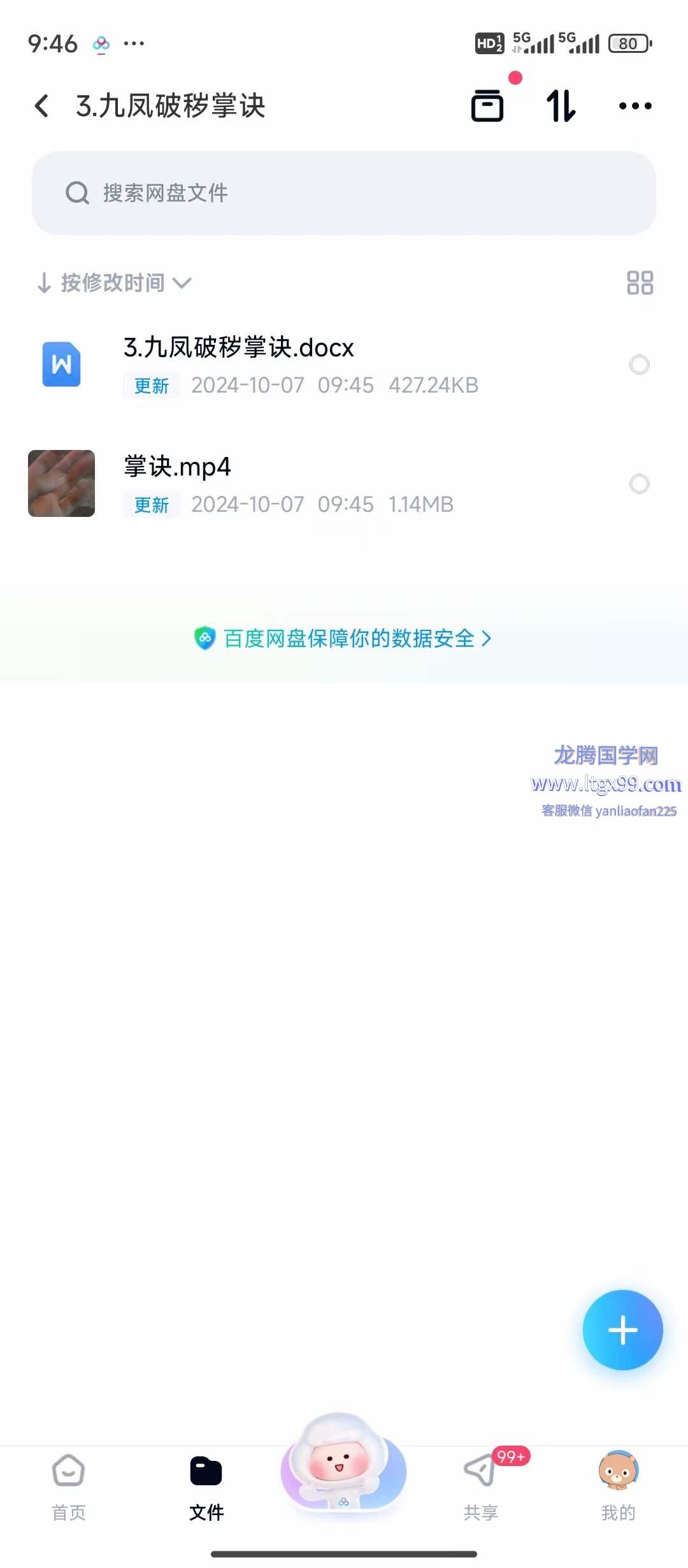
Task: Select the 3.九凤破秽掌诀.docx checkbox circle
Action: [x=639, y=365]
